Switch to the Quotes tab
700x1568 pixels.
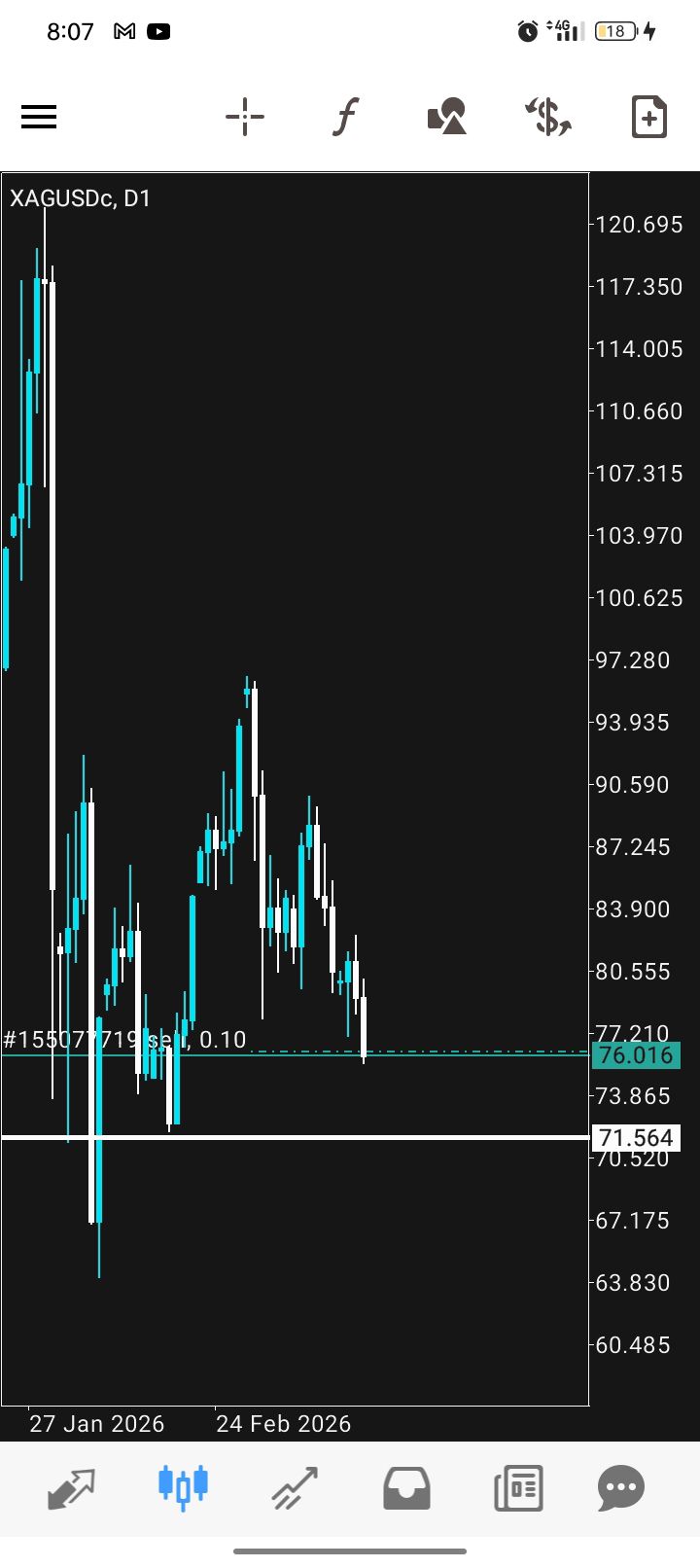(x=72, y=1487)
